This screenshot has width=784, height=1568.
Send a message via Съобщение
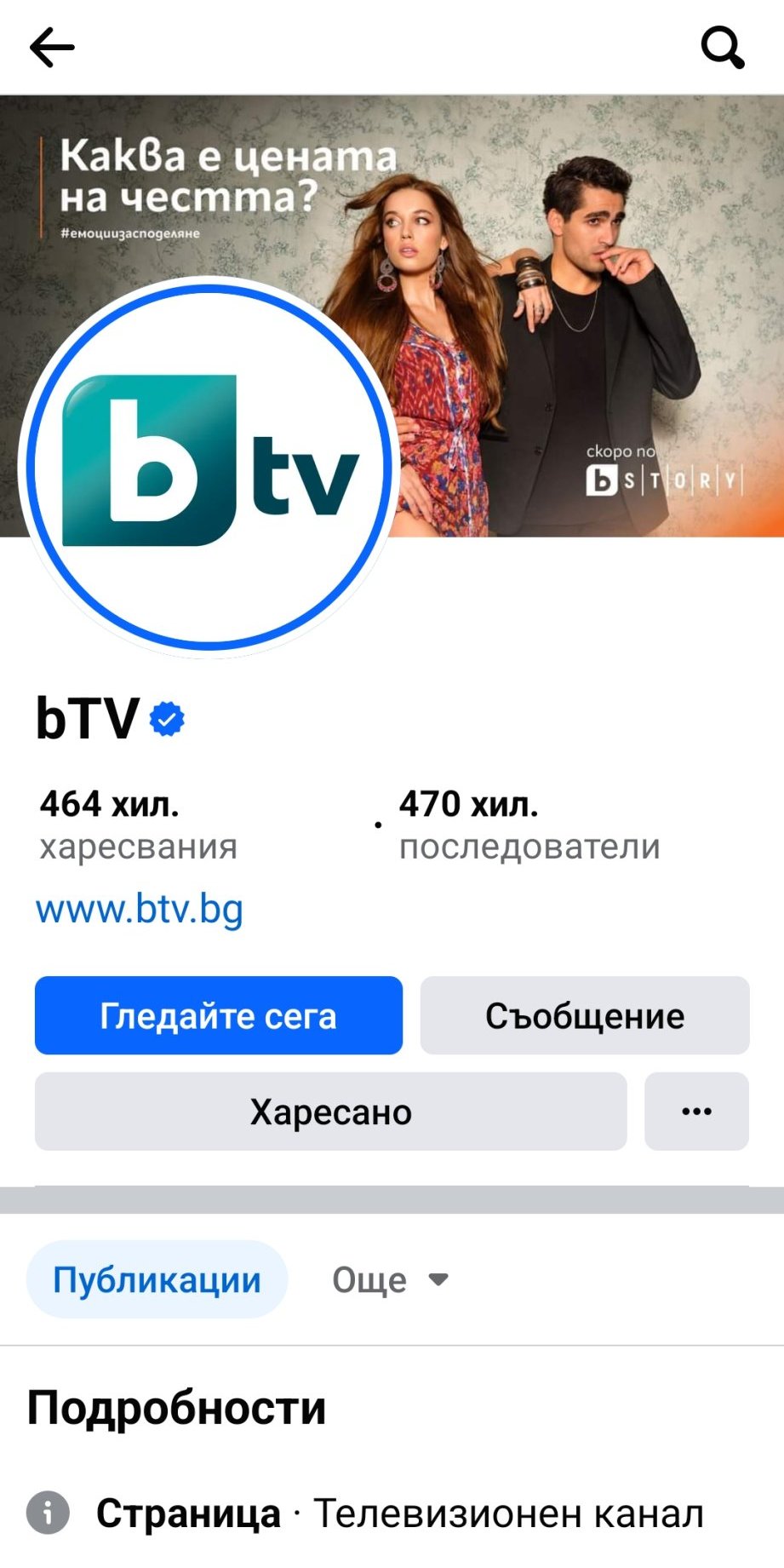pos(585,1015)
